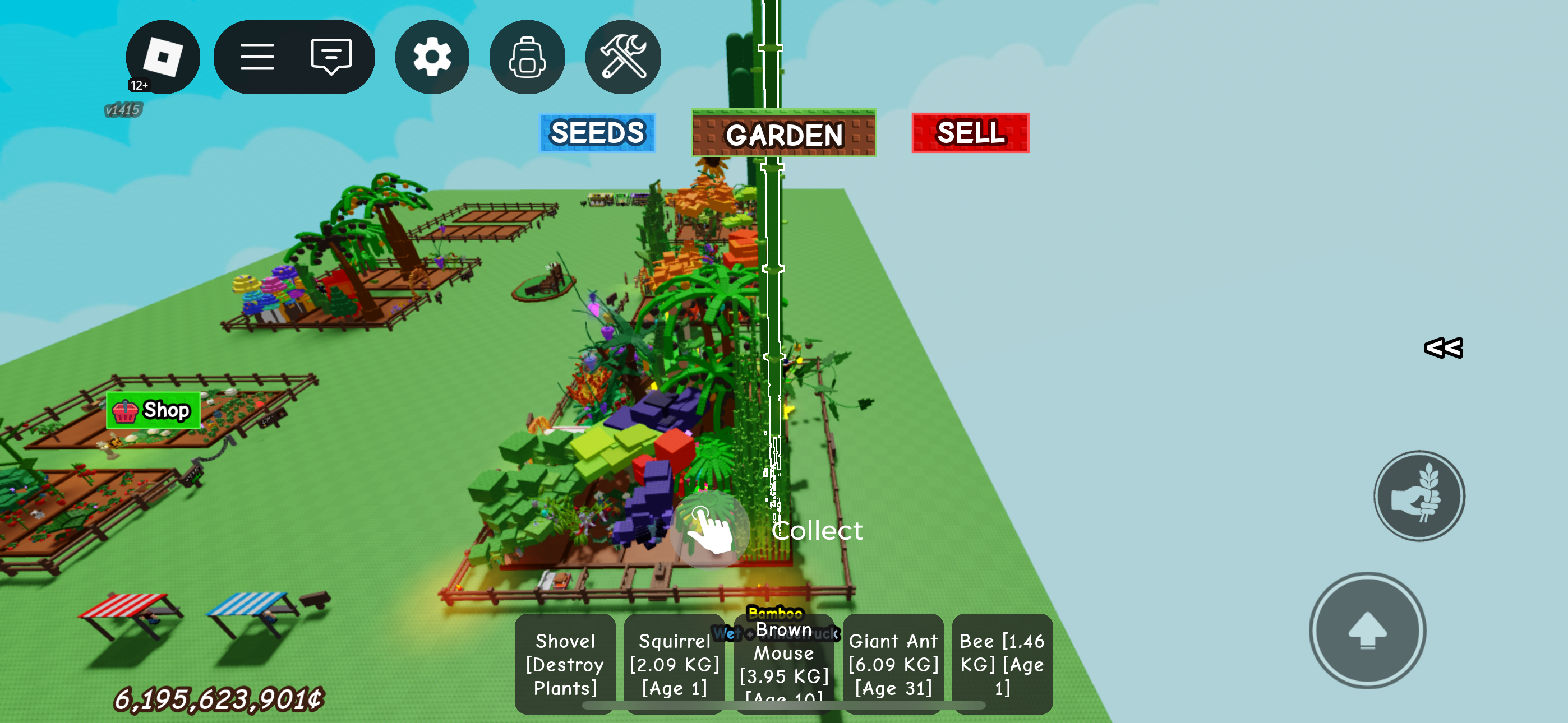Open the tools hammer and wrench
The image size is (1568, 723).
tap(622, 57)
